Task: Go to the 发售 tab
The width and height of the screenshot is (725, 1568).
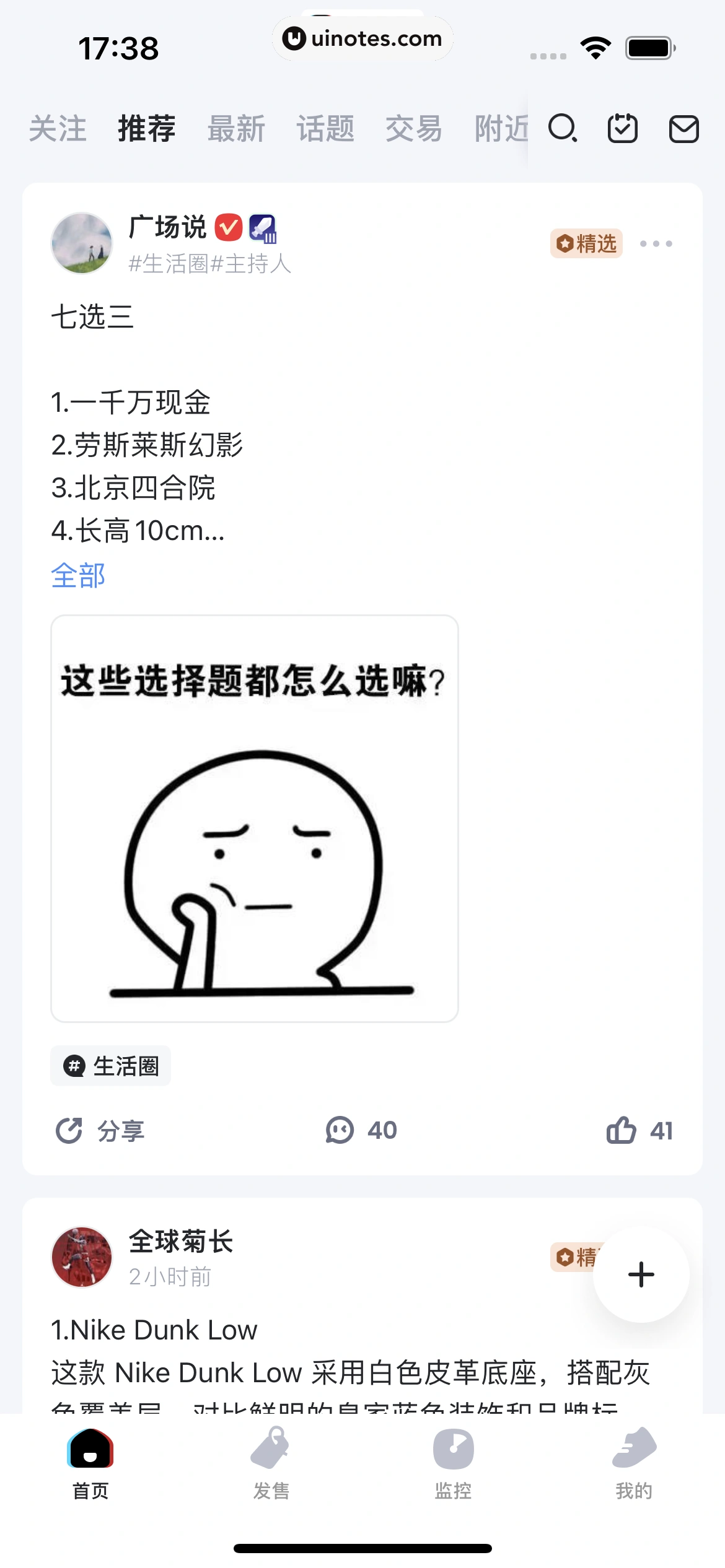Action: point(271,1463)
